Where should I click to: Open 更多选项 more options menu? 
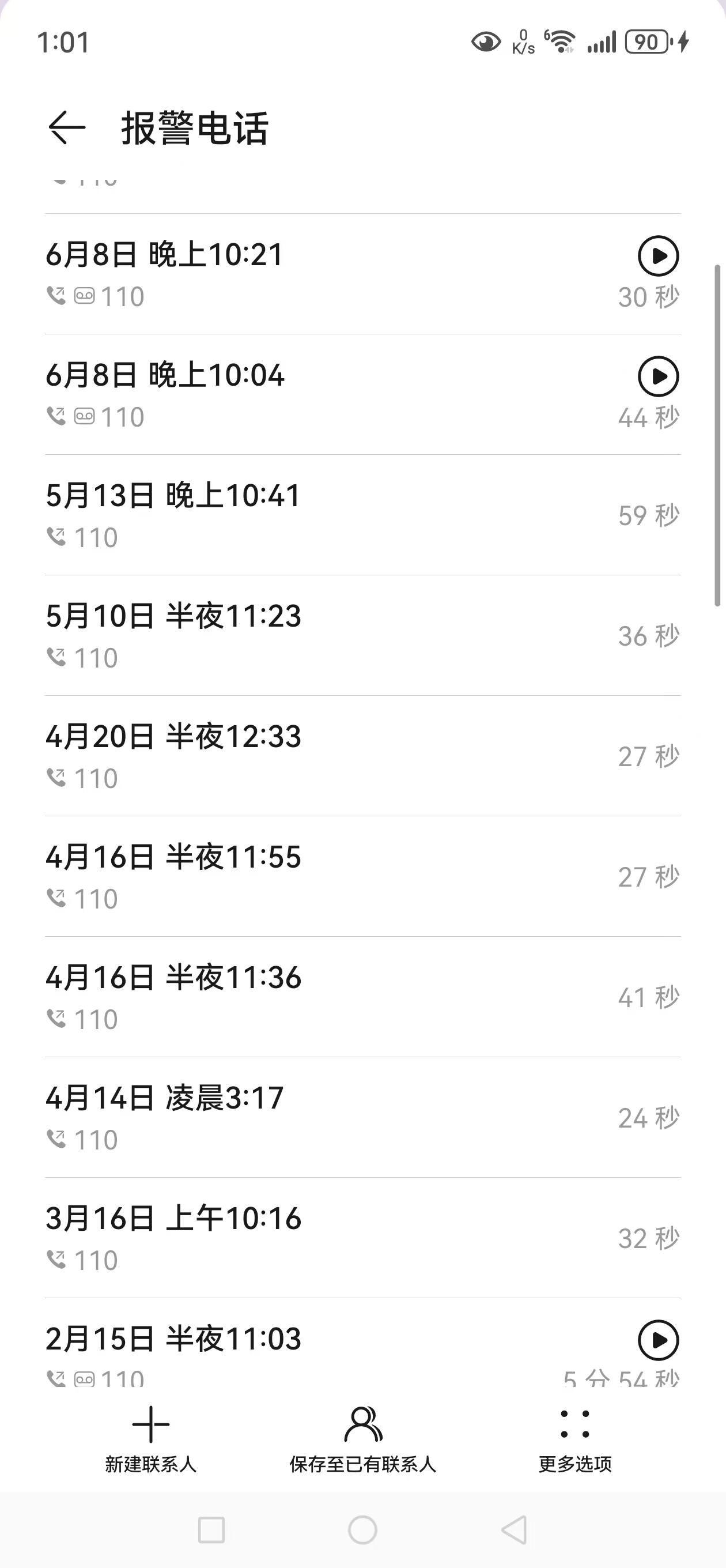coord(575,1441)
